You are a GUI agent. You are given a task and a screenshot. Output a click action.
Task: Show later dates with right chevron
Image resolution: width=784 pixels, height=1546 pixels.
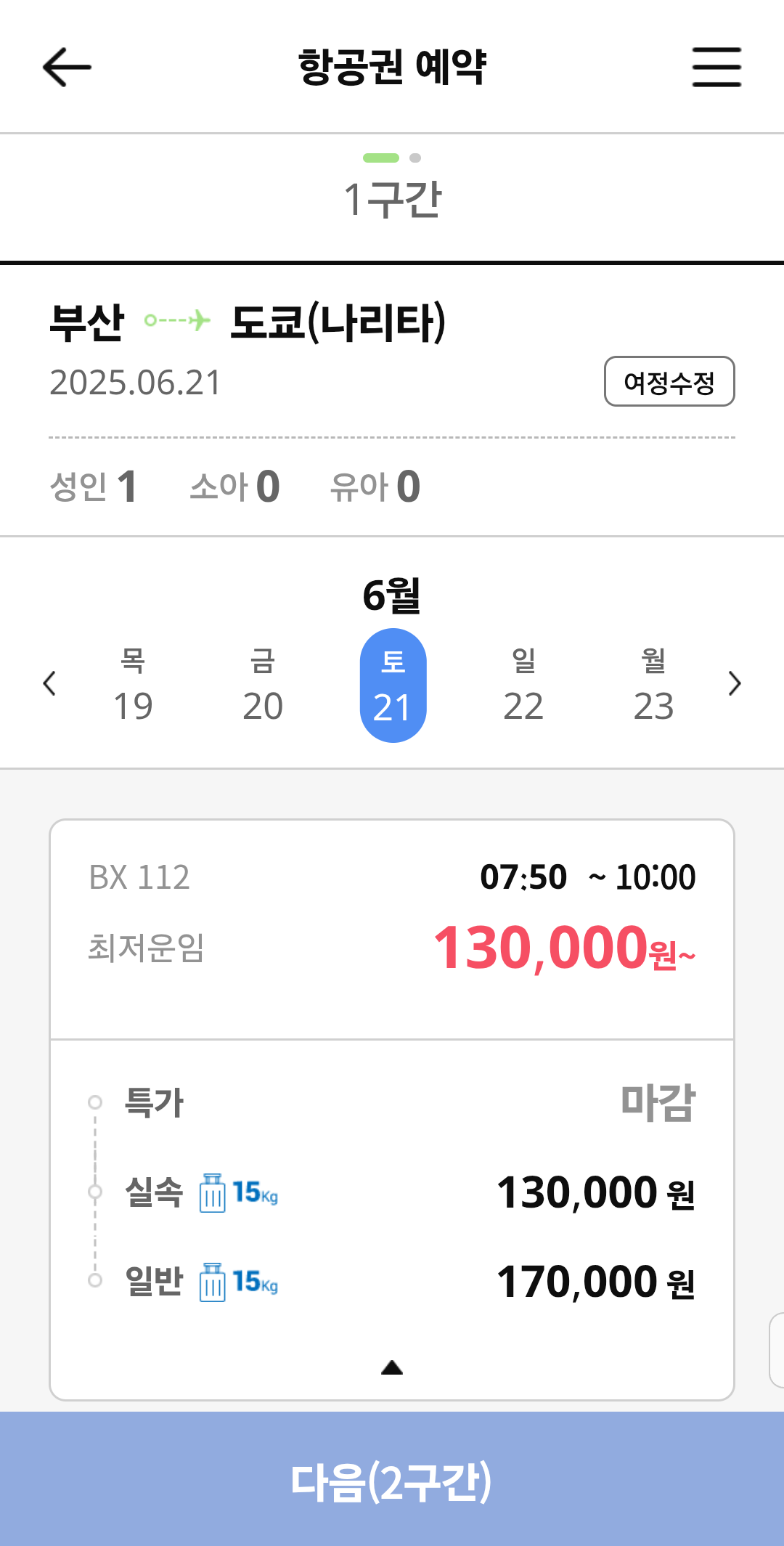tap(735, 683)
